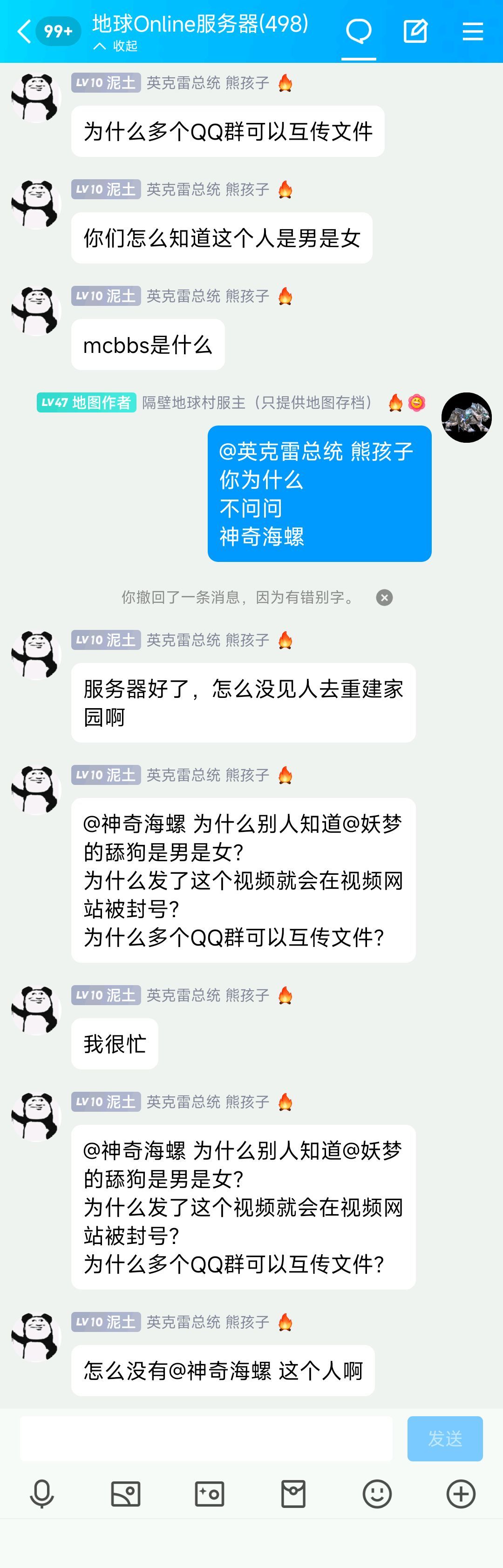Go back to the message list
Screen dimensions: 503x1568
(24, 31)
